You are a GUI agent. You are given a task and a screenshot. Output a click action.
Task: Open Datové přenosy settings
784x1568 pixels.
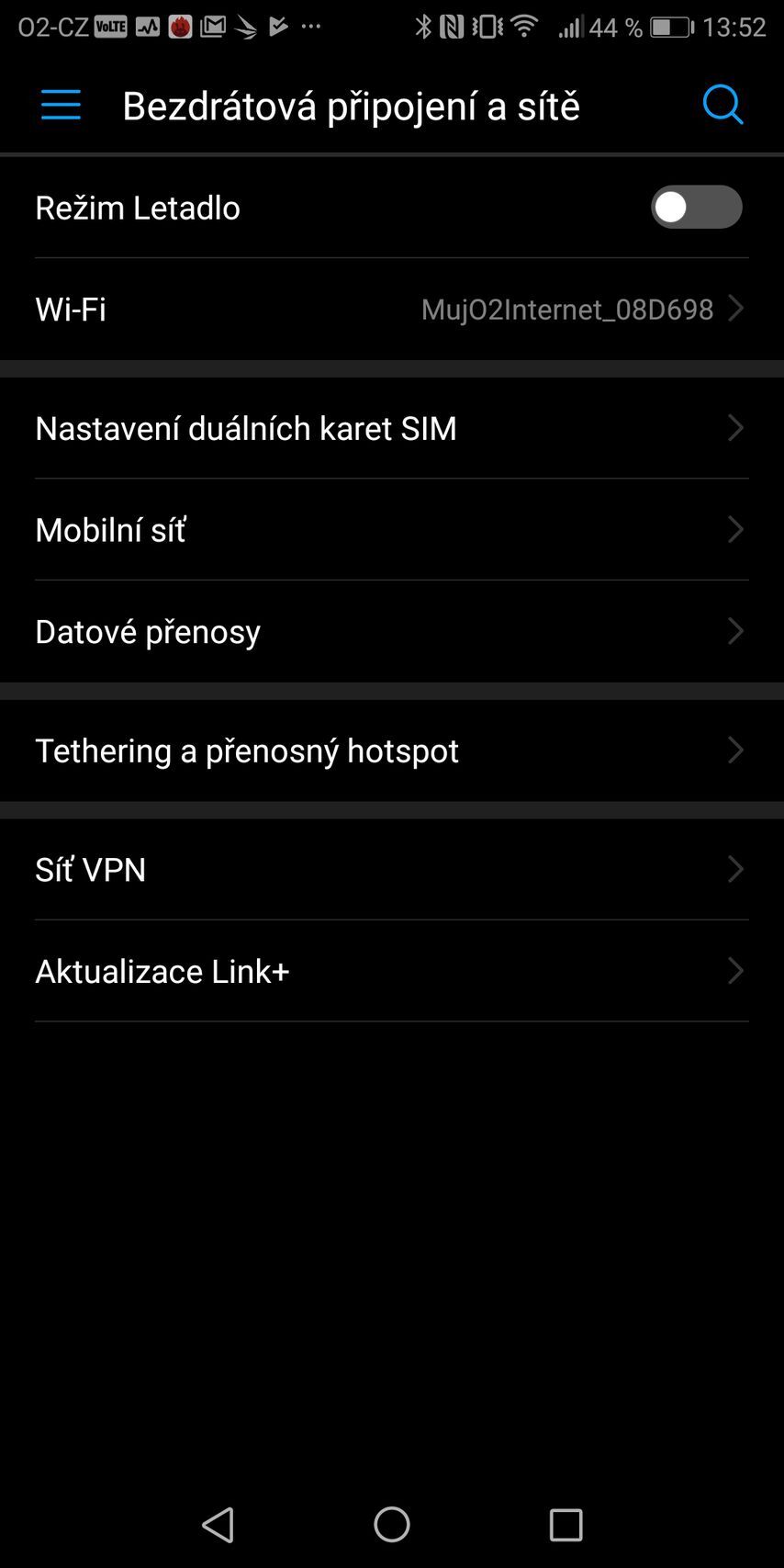pos(392,631)
